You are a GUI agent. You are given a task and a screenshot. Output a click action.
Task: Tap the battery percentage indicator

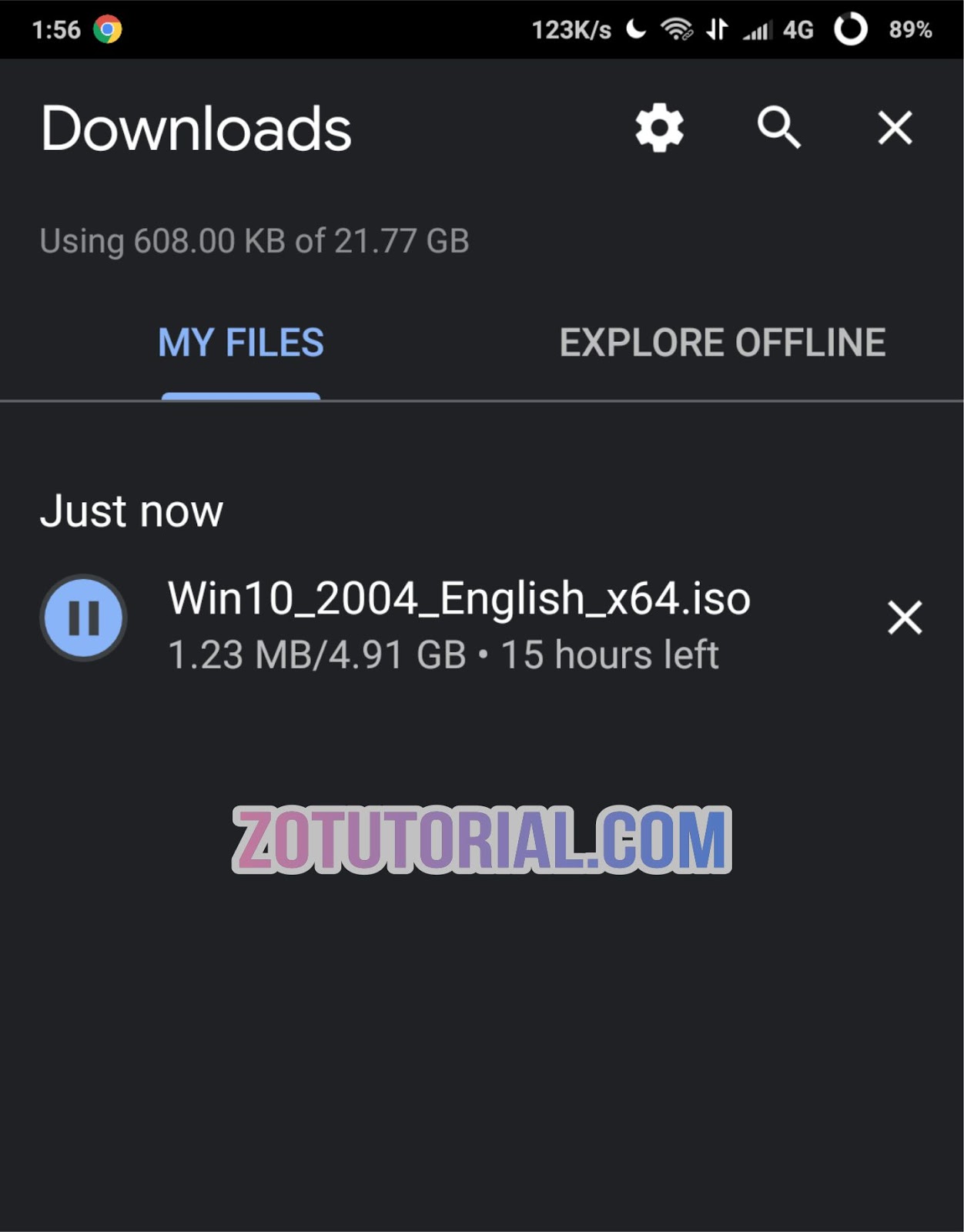pyautogui.click(x=910, y=29)
